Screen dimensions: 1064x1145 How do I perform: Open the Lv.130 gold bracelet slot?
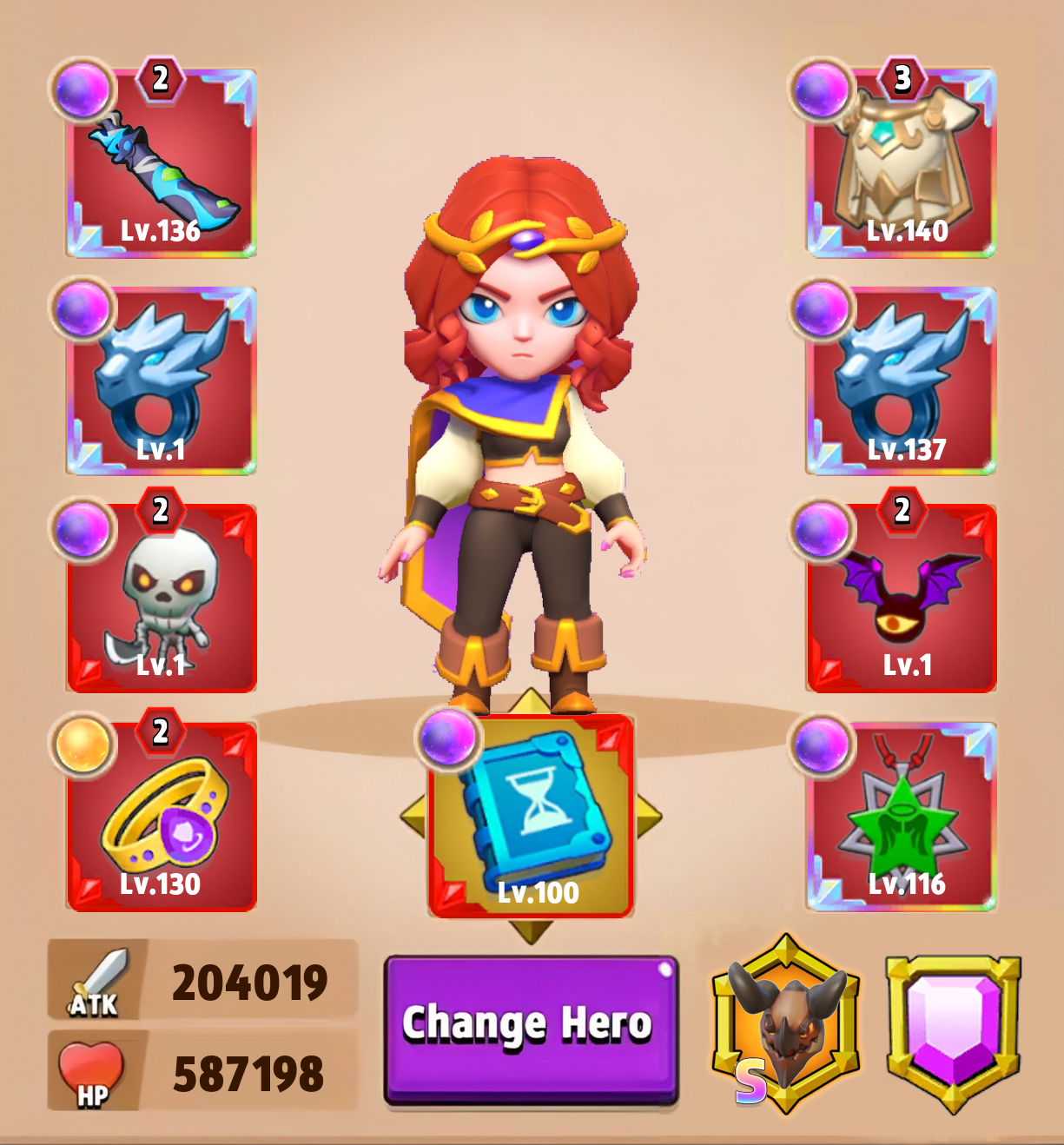click(x=161, y=817)
